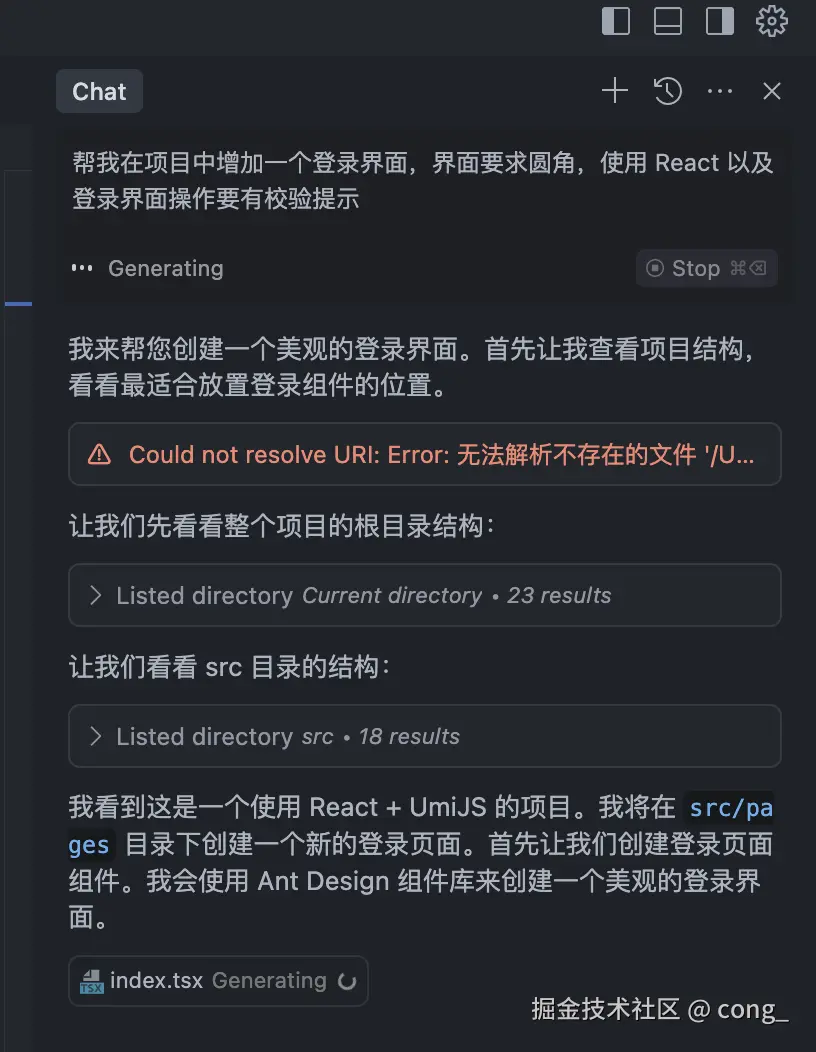Expand the 'Could not resolve URI' error details

[x=424, y=455]
